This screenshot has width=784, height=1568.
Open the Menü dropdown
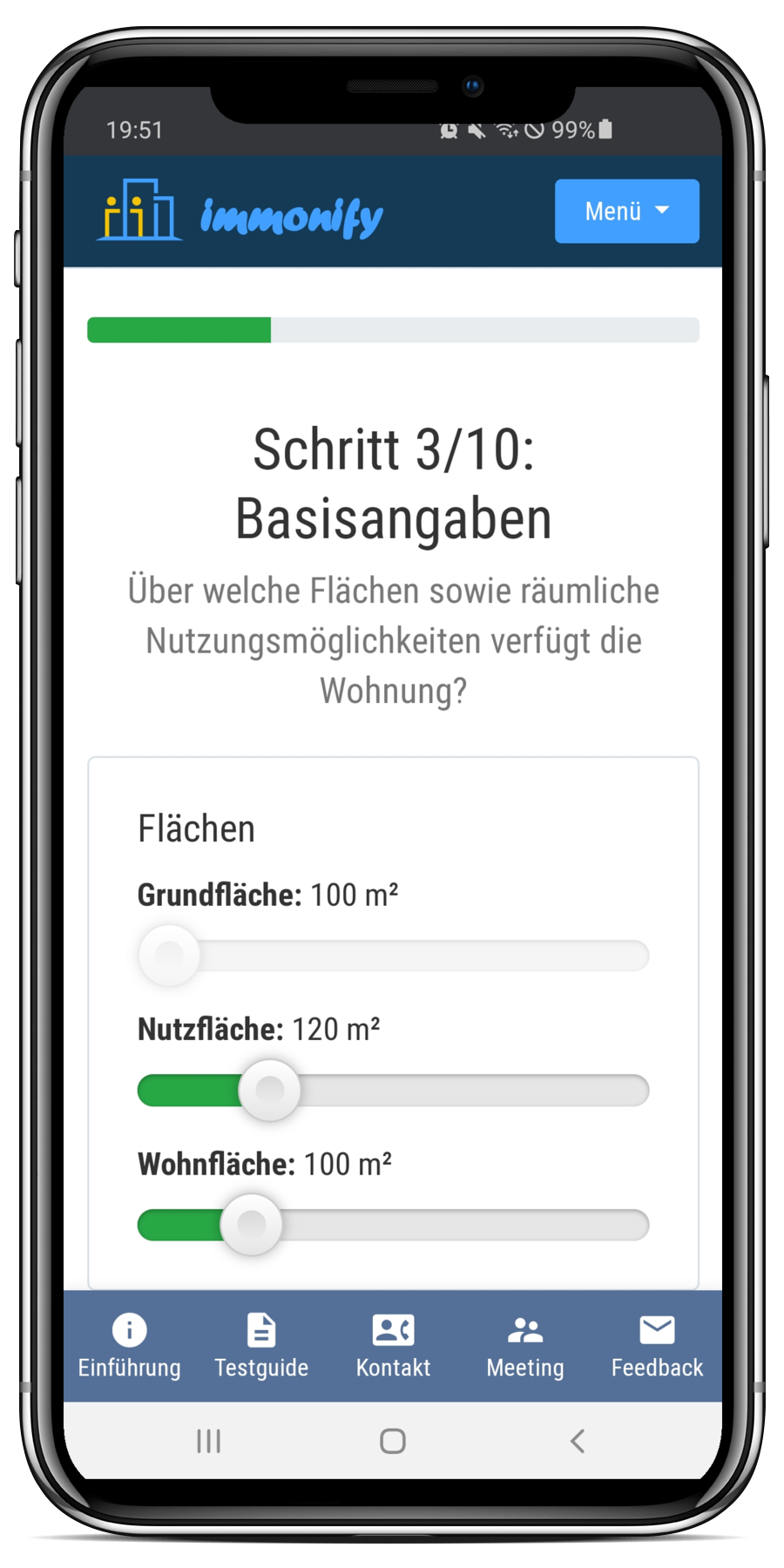coord(626,211)
